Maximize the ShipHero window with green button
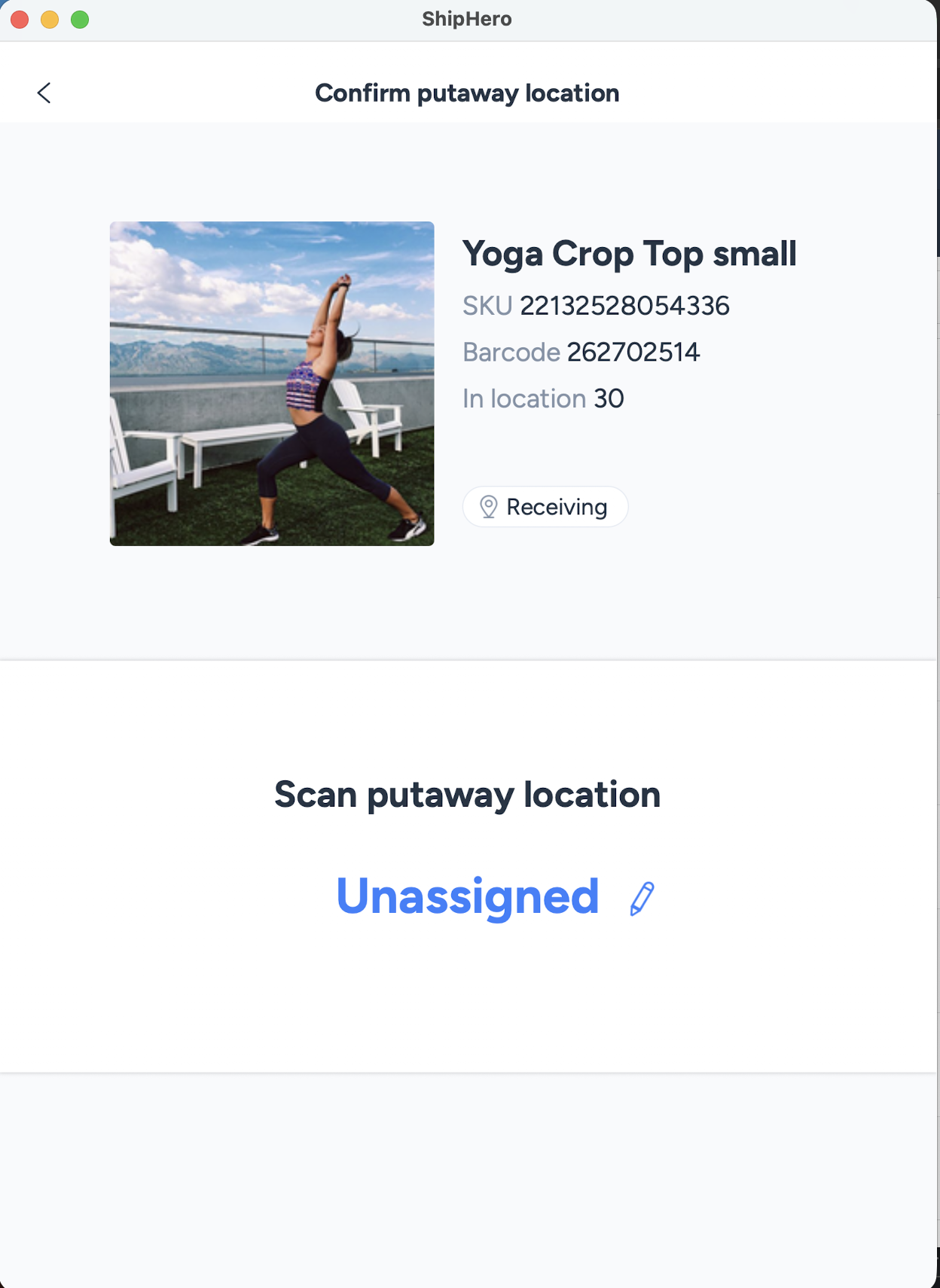The width and height of the screenshot is (940, 1288). [x=80, y=20]
